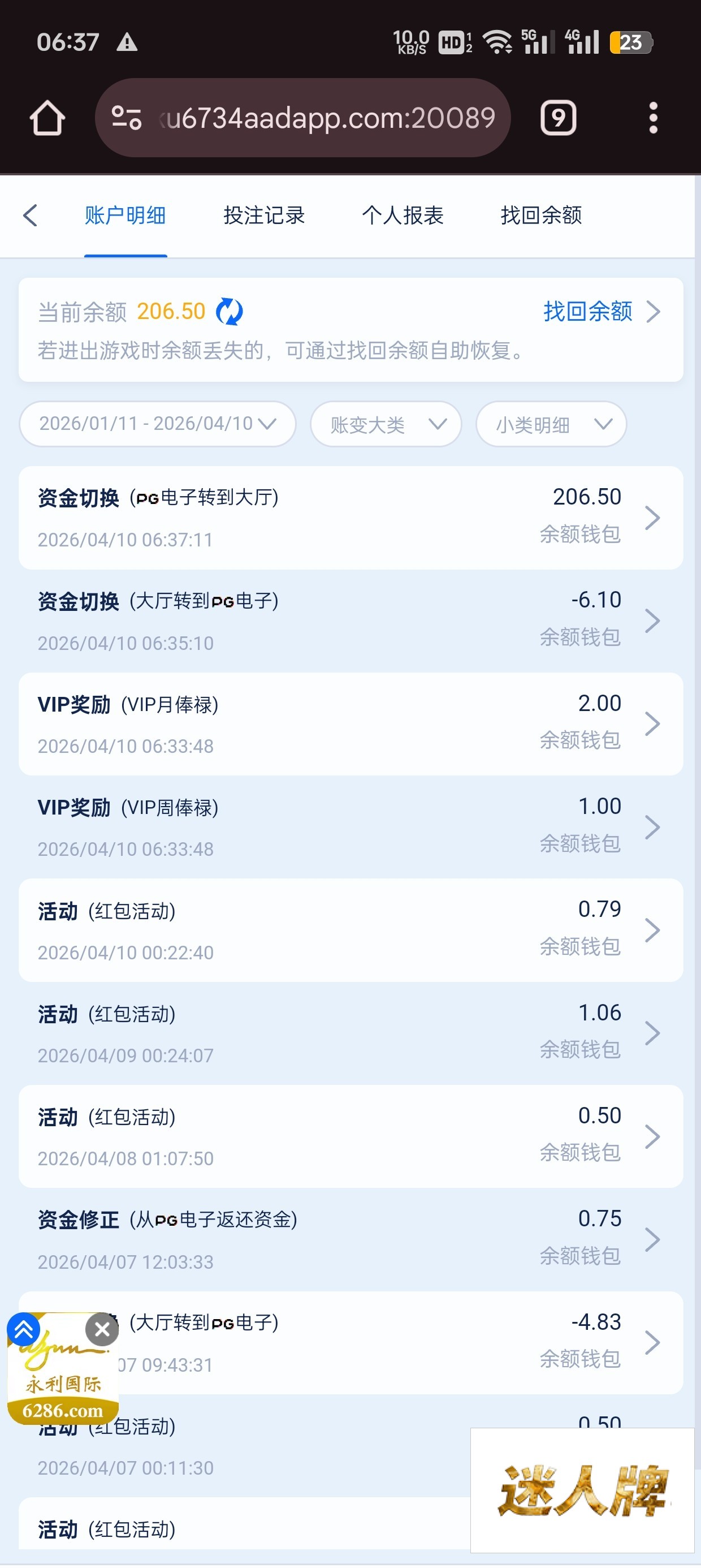Open the 资金修正 0.75 record
This screenshot has width=701, height=1568.
(x=350, y=1239)
